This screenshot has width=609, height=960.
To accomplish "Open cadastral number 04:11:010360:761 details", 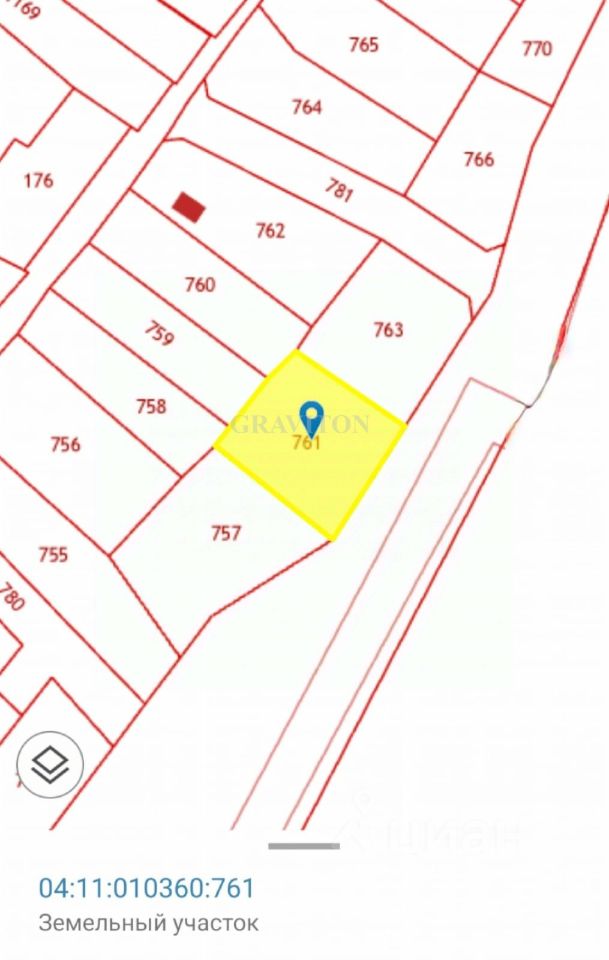I will click(147, 888).
